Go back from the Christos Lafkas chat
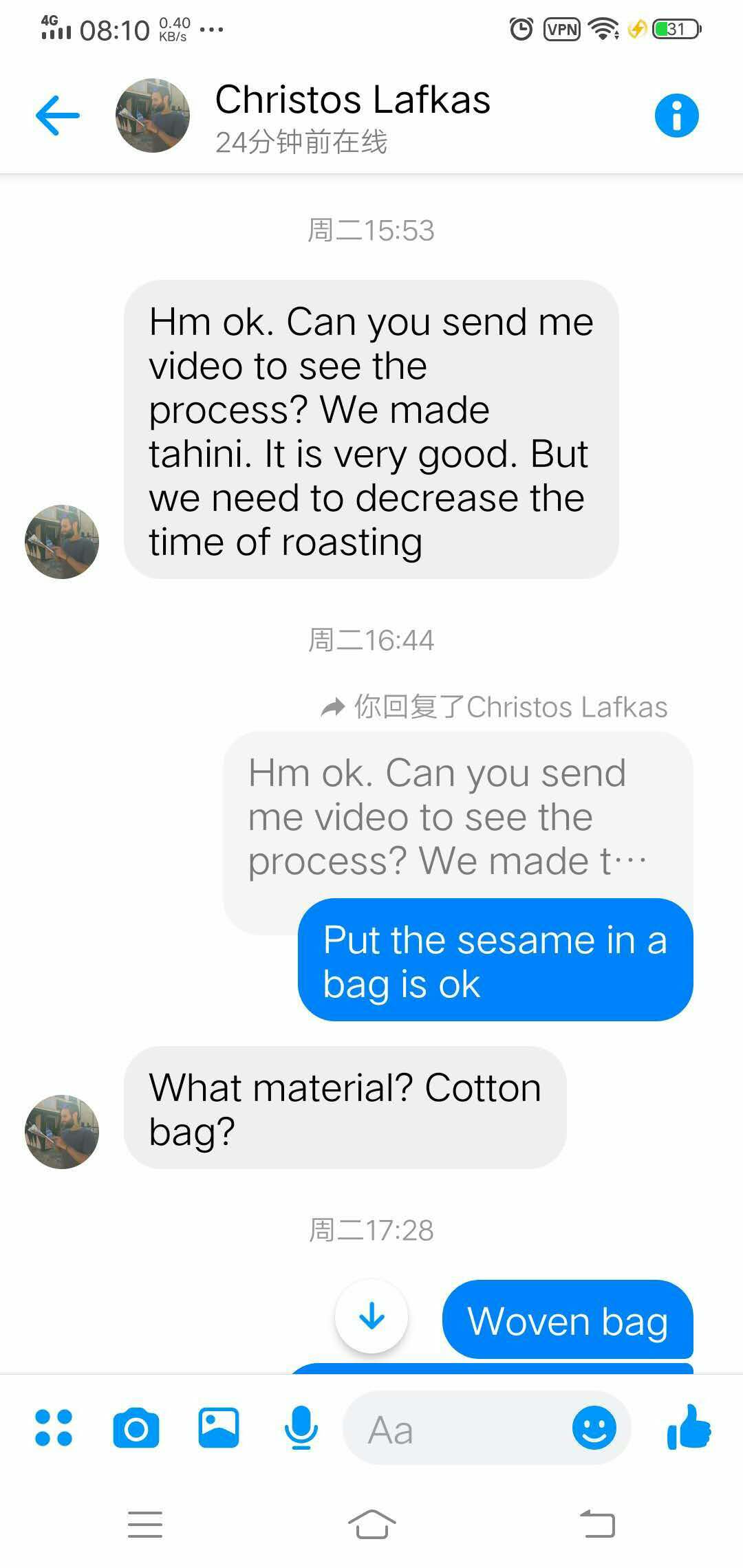This screenshot has width=743, height=1568. 58,116
